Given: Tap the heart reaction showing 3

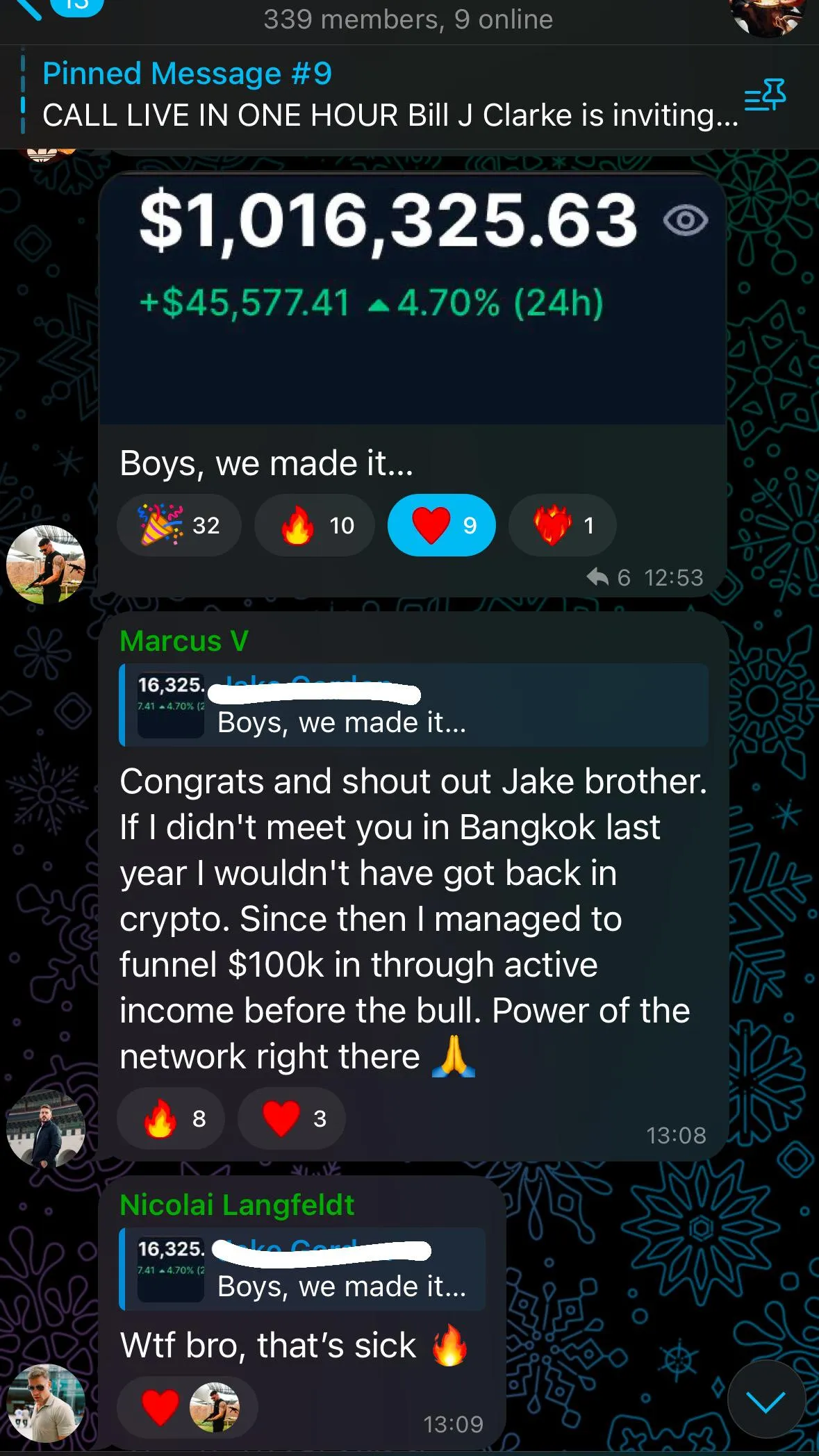Looking at the screenshot, I should [292, 1118].
